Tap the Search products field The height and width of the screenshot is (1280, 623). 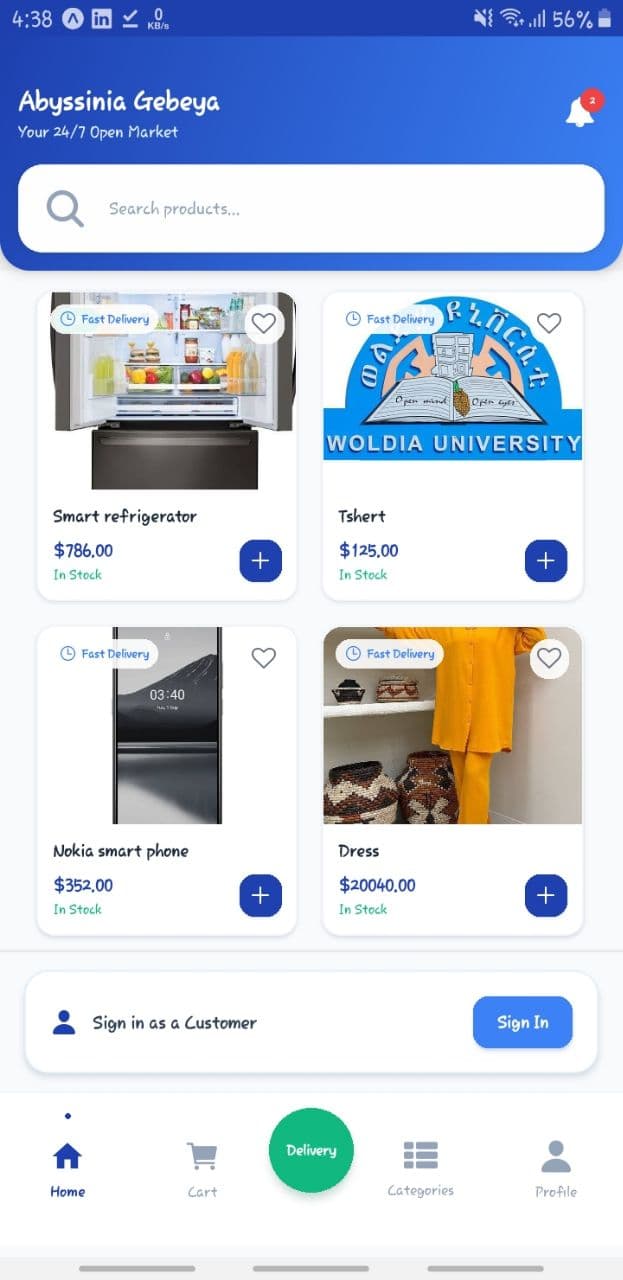311,209
